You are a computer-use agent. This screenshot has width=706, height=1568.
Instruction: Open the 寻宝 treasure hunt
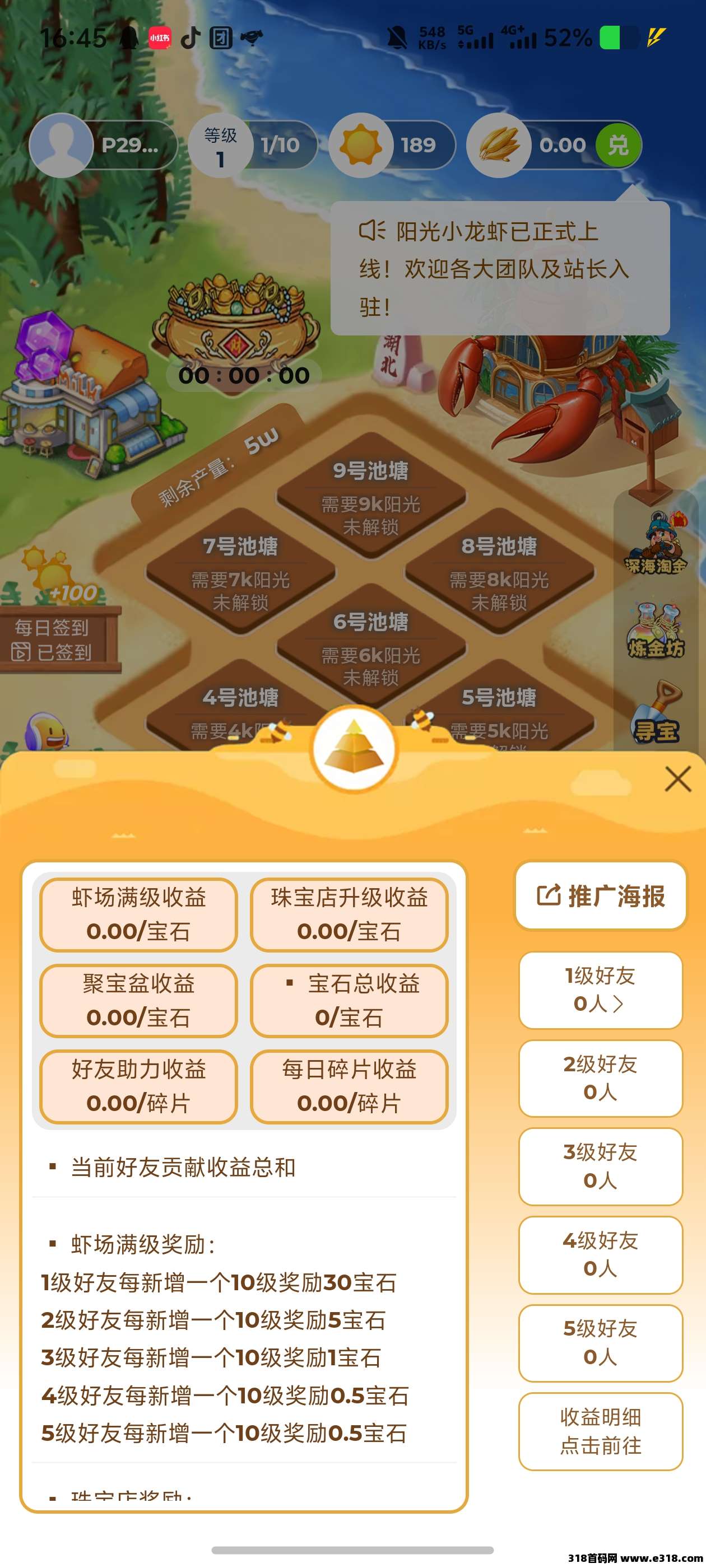pos(656,715)
